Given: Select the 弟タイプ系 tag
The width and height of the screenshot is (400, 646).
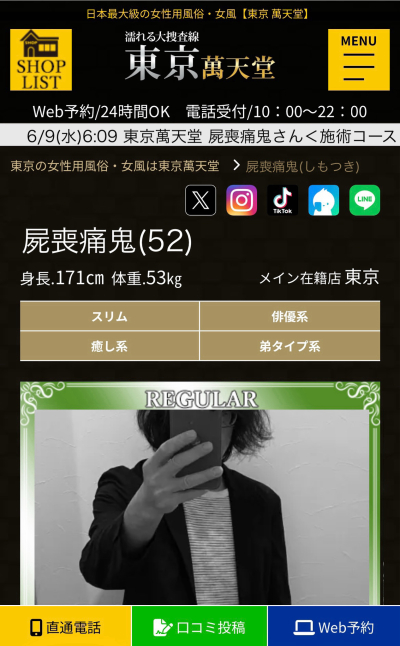Looking at the screenshot, I should 290,346.
